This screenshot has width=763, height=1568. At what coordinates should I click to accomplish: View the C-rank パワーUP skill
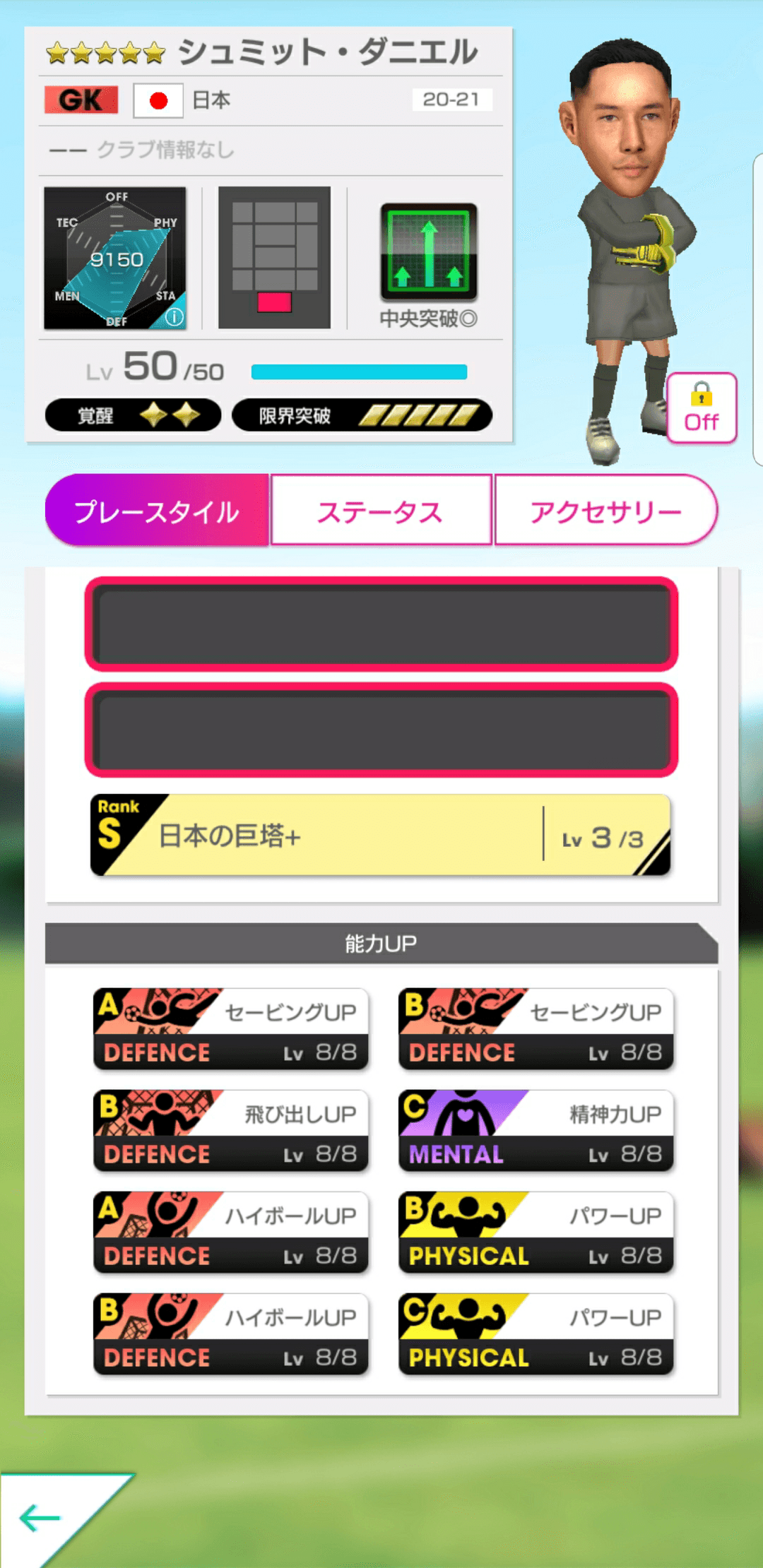(x=536, y=1334)
